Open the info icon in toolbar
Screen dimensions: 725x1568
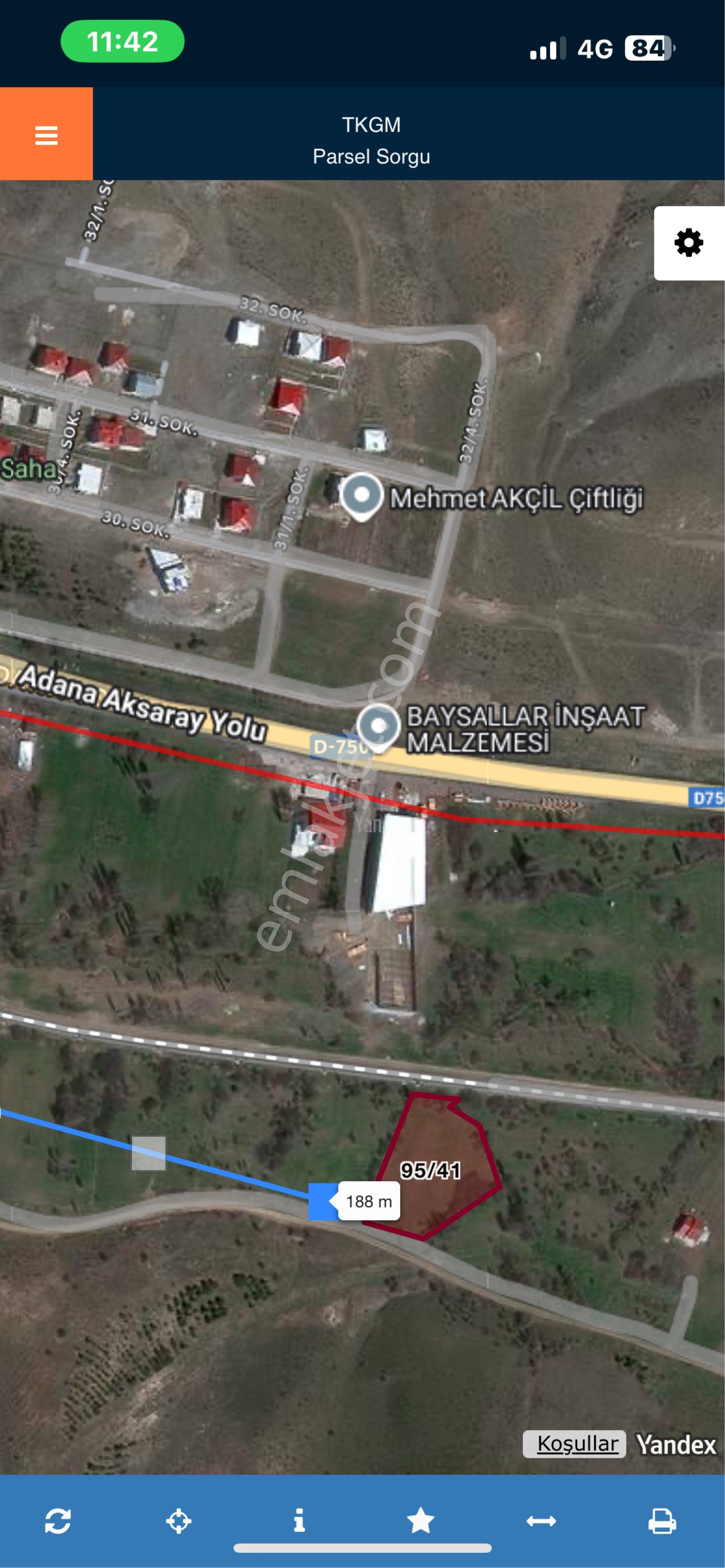tap(299, 1520)
